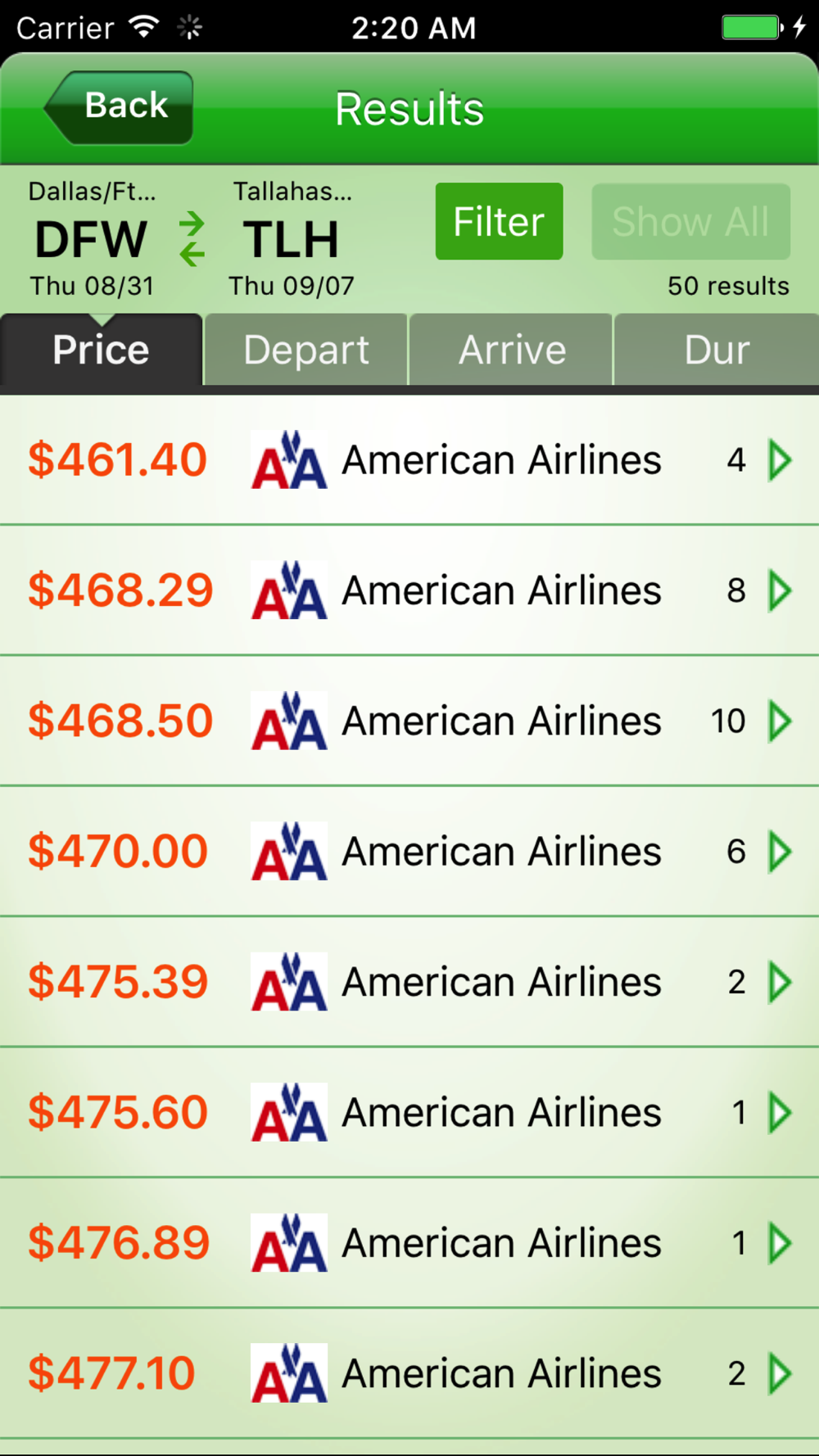The width and height of the screenshot is (819, 1456).
Task: Select the $468.50 American Airlines result
Action: tap(409, 721)
